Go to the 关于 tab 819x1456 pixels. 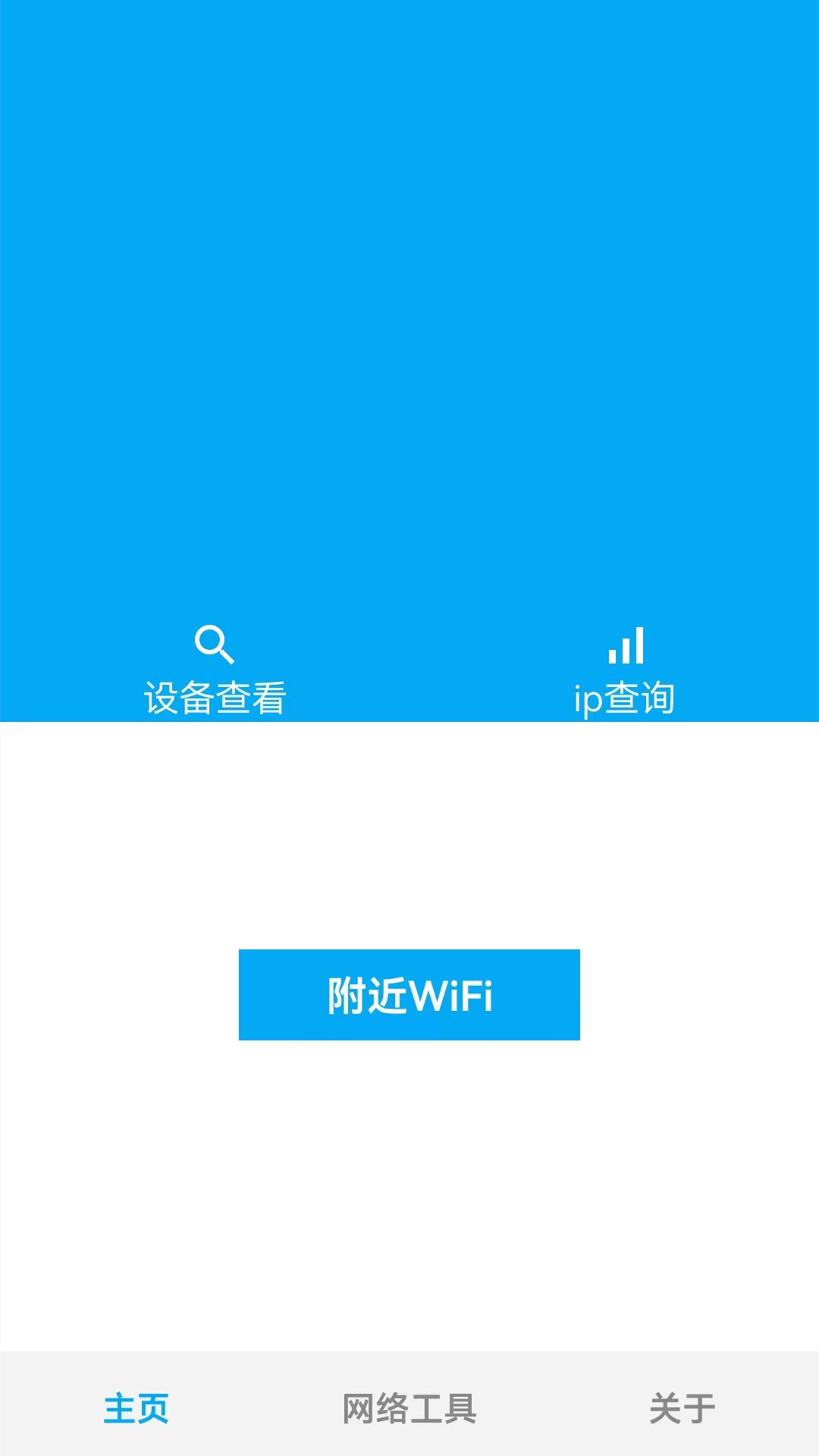click(x=682, y=1409)
